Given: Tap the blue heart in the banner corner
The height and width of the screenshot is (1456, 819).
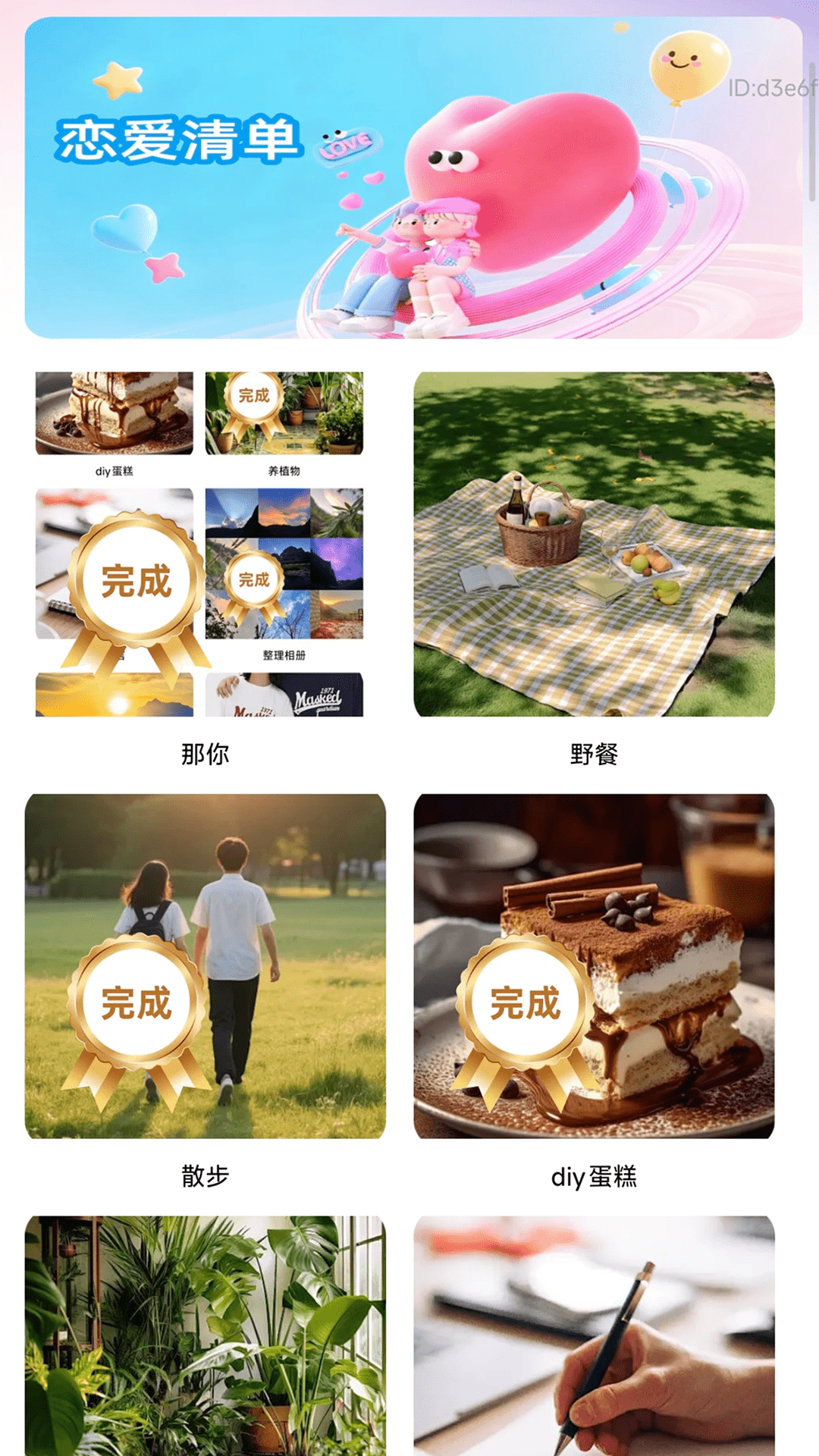Looking at the screenshot, I should tap(124, 227).
